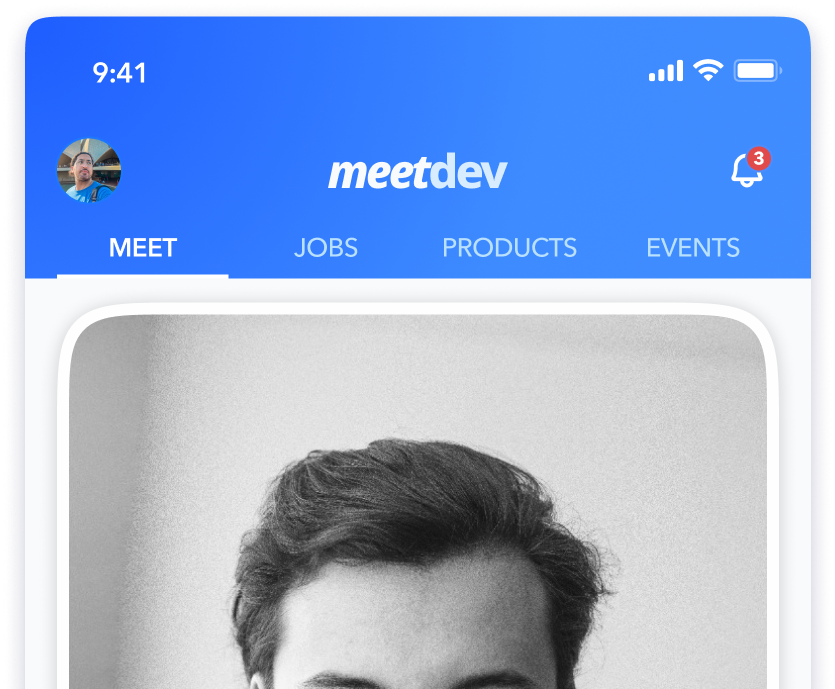Image resolution: width=835 pixels, height=689 pixels.
Task: Go to the PRODUCTS tab
Action: pos(509,248)
